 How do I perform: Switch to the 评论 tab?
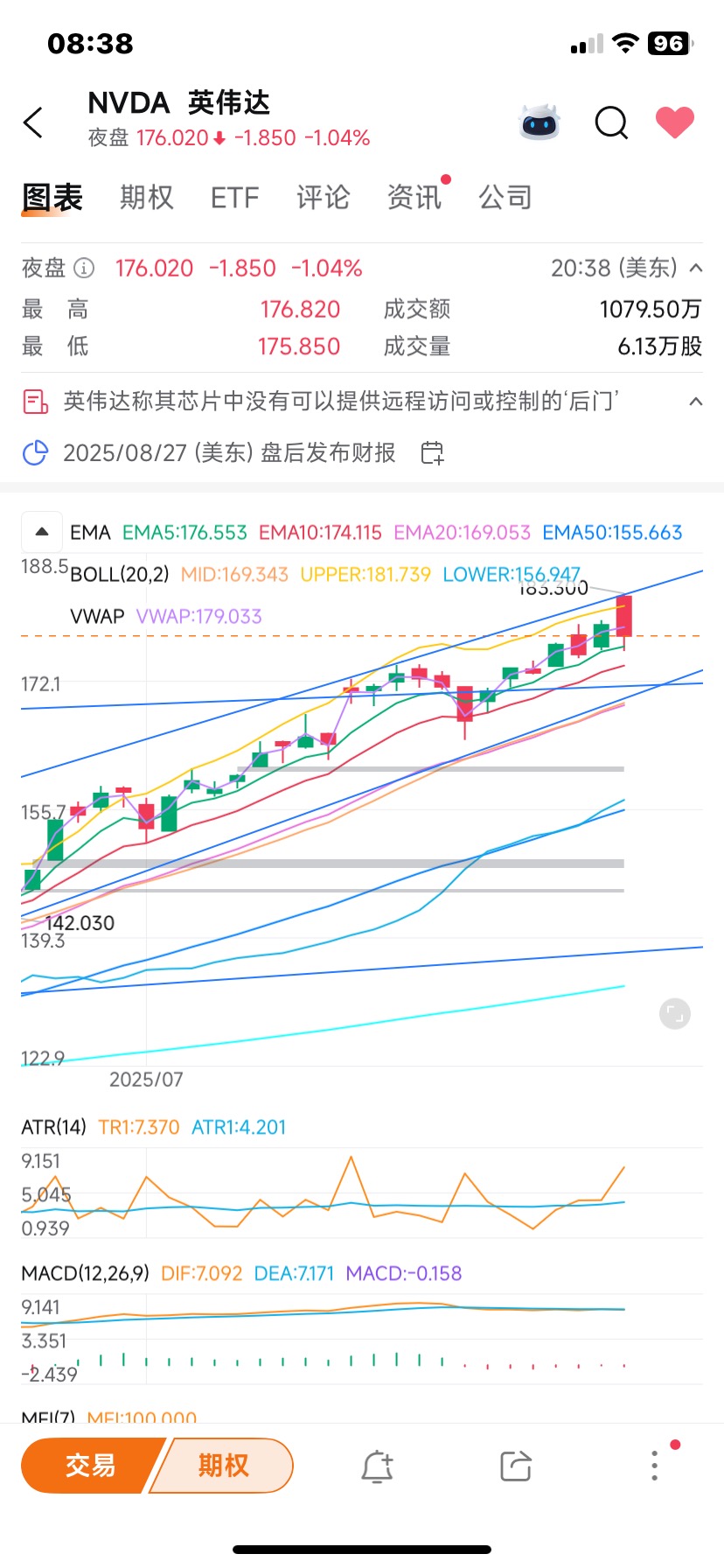(x=324, y=198)
